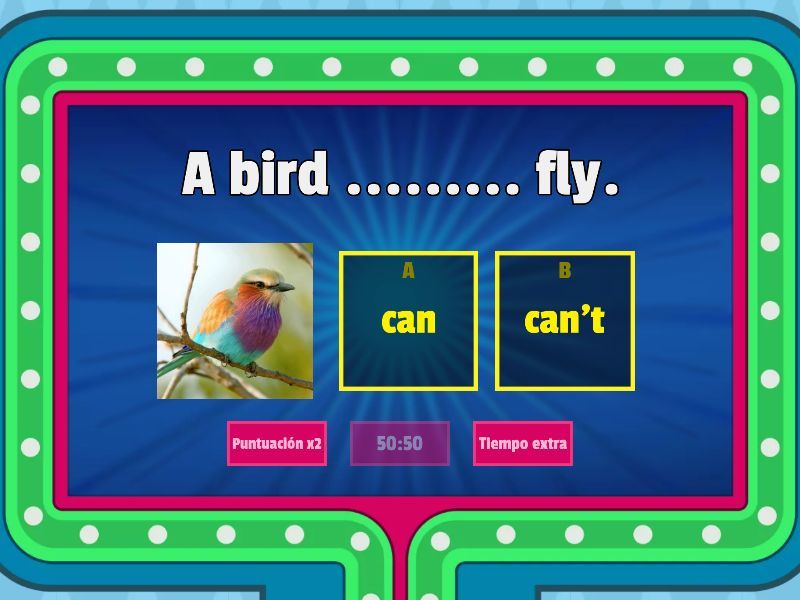Activate the Puntuación x2 power-up
Screen dimensions: 800x600
coord(277,443)
